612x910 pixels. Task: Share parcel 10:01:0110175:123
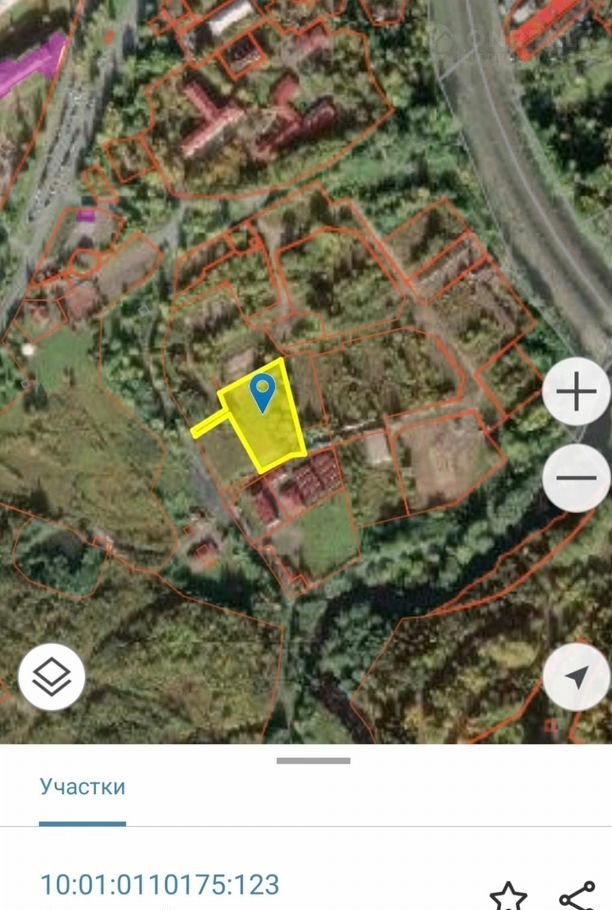pyautogui.click(x=577, y=894)
